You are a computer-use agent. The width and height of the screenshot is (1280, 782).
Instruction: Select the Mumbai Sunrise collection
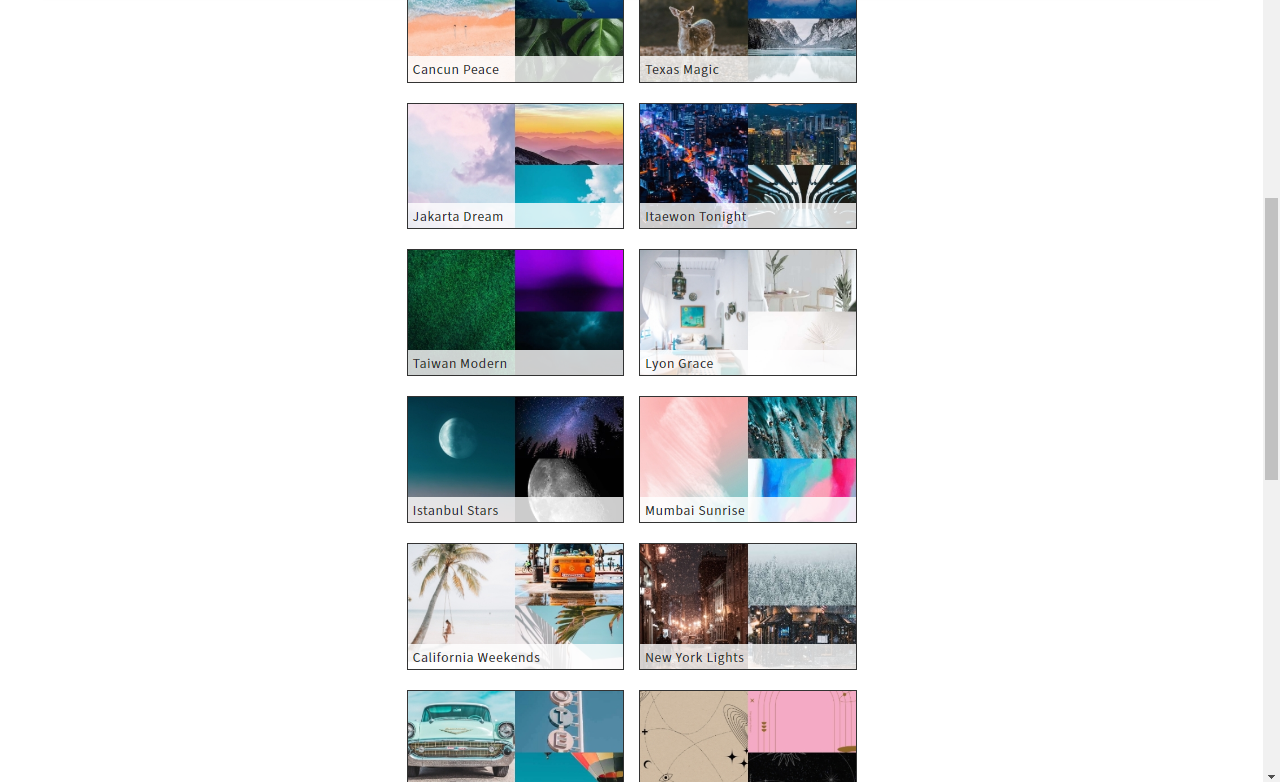click(747, 459)
